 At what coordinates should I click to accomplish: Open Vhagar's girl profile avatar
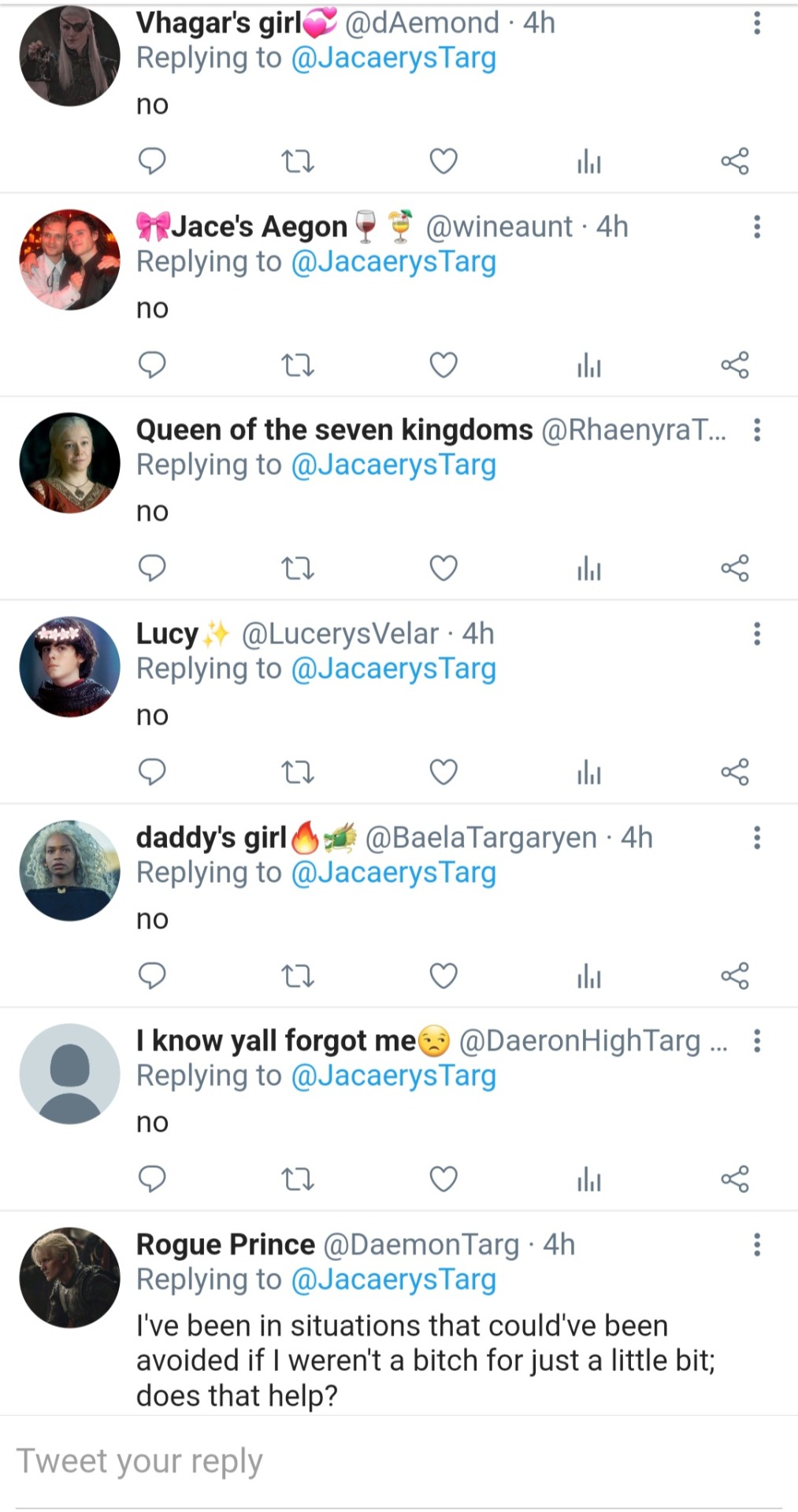pos(69,55)
